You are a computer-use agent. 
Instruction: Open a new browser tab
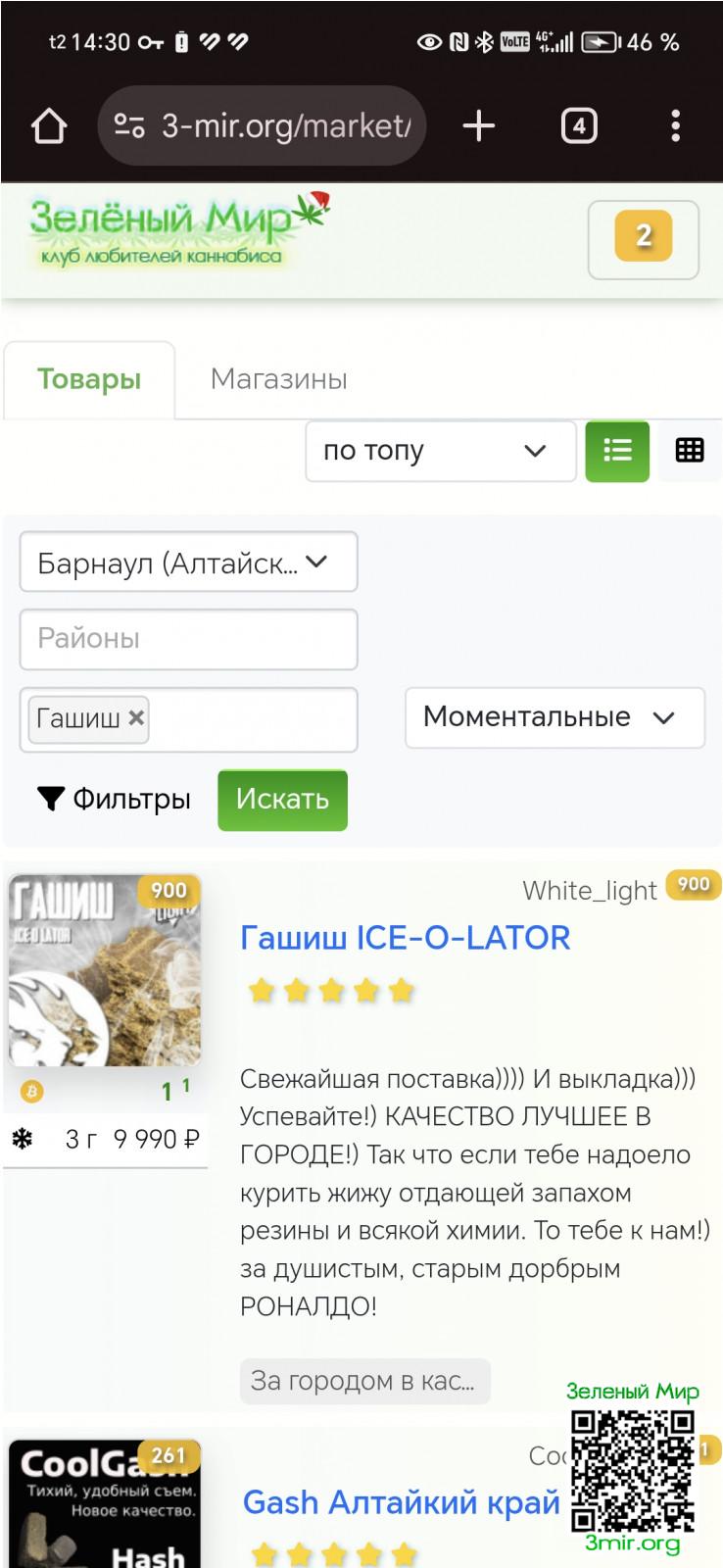pyautogui.click(x=478, y=126)
